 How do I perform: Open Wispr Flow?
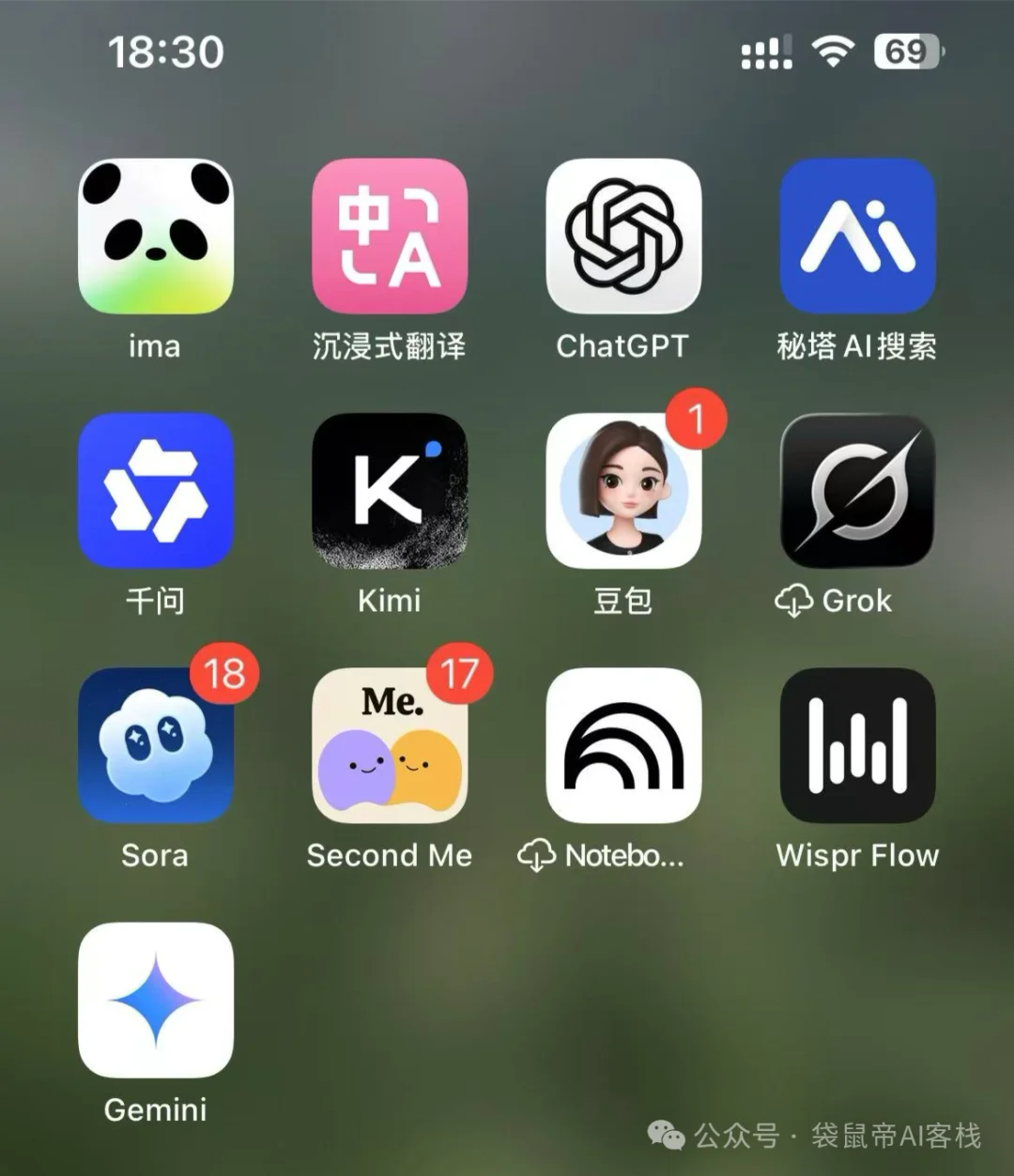click(857, 745)
